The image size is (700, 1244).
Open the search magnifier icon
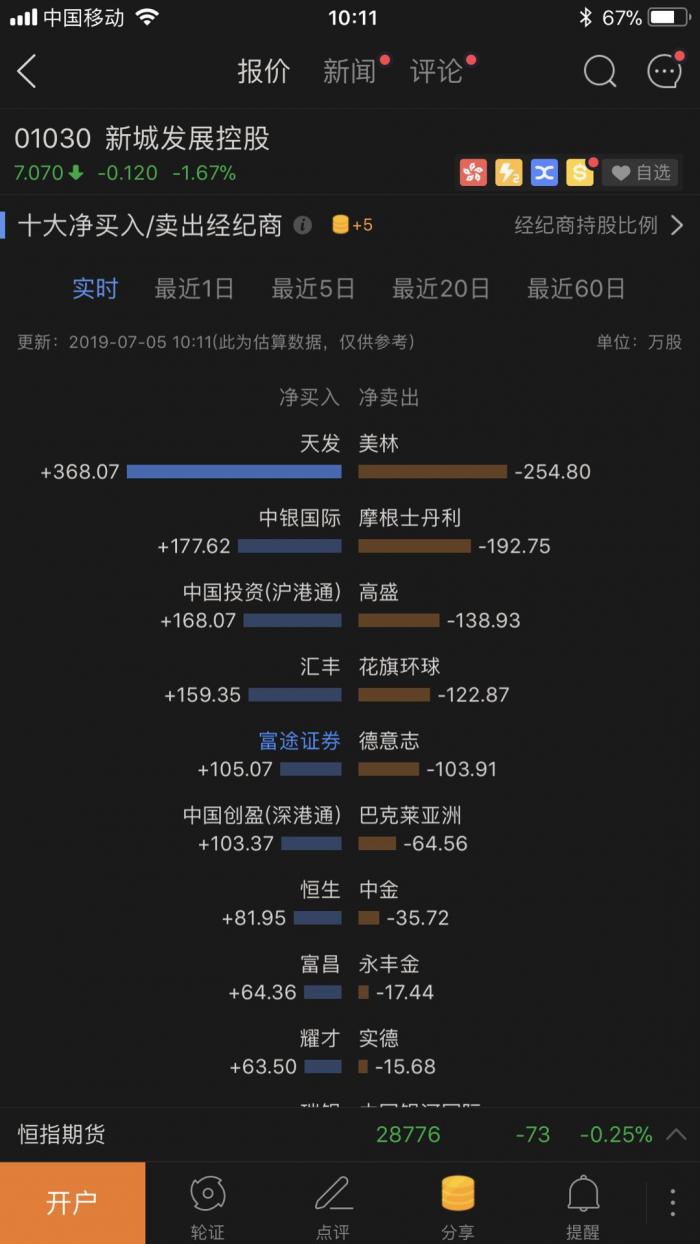599,71
